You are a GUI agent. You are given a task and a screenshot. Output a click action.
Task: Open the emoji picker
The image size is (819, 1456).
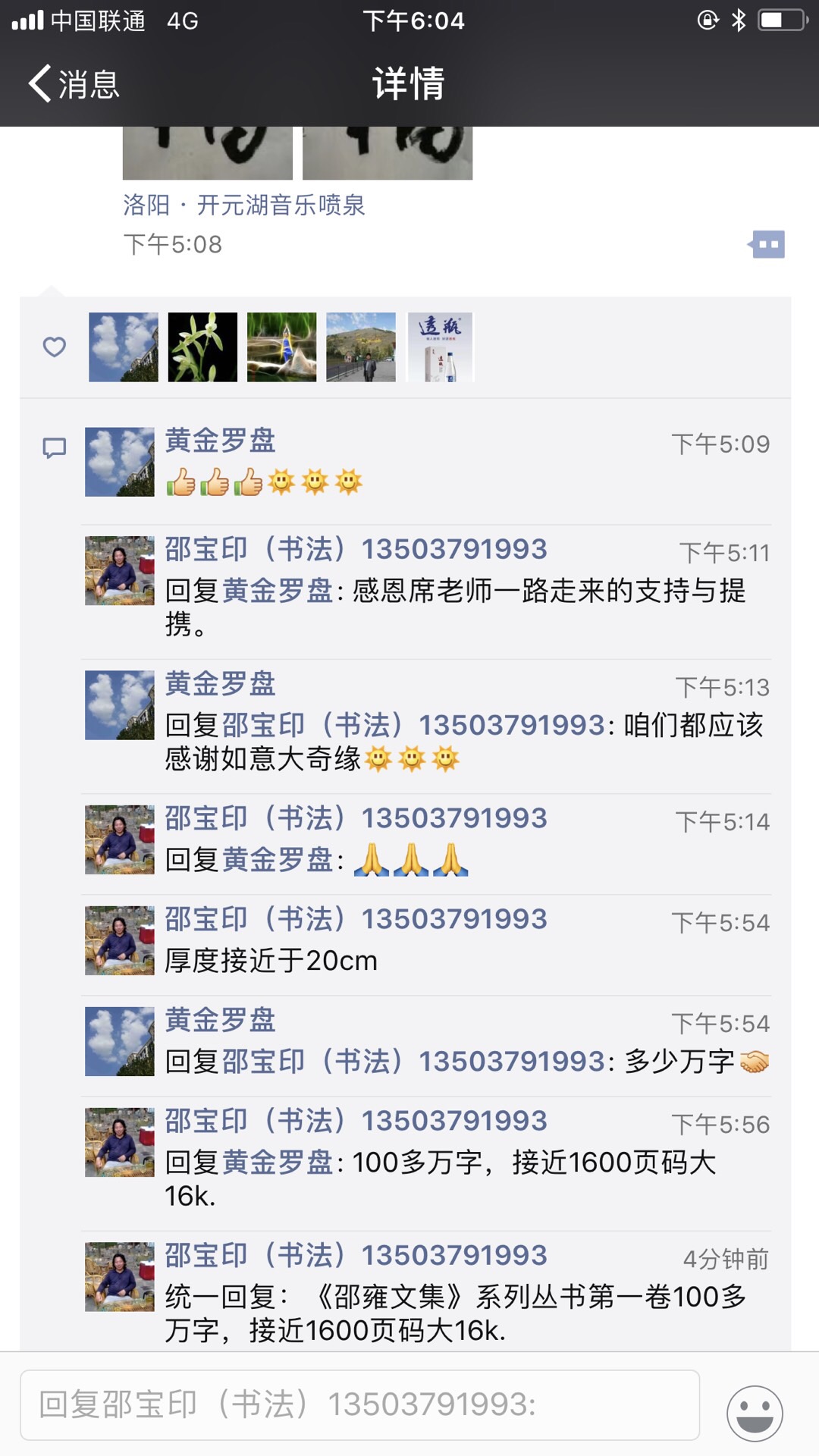click(x=755, y=1414)
